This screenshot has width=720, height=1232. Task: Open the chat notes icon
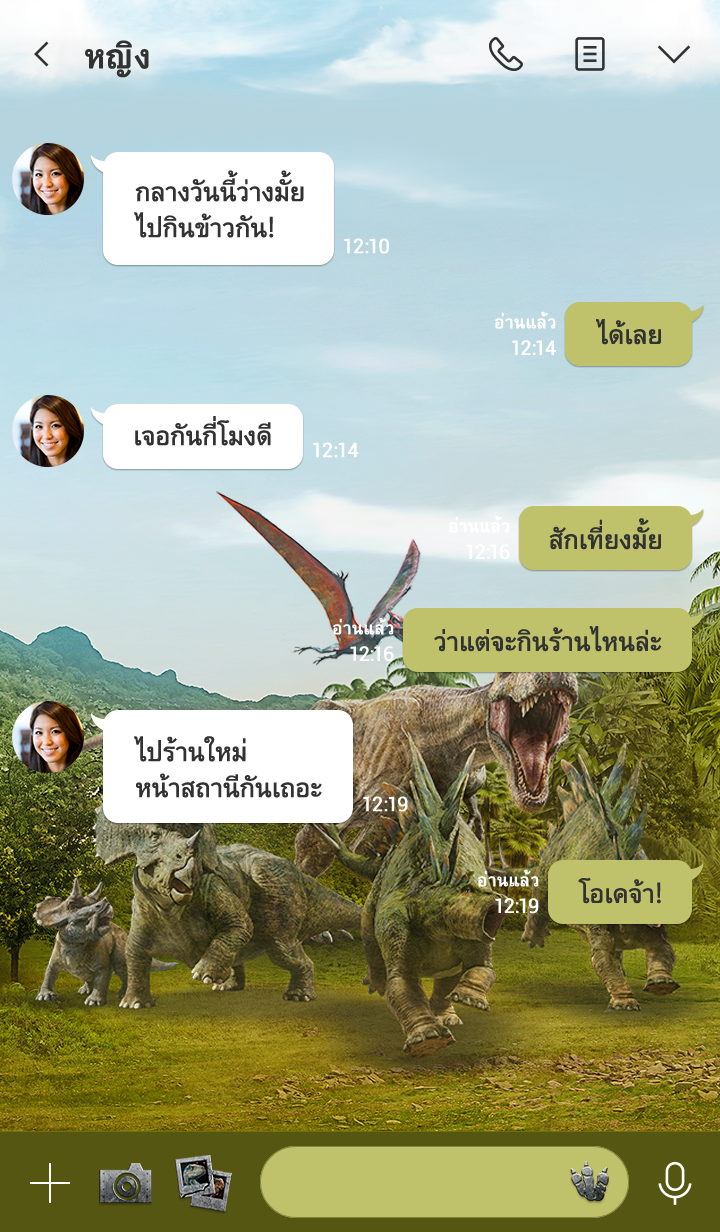click(x=590, y=55)
